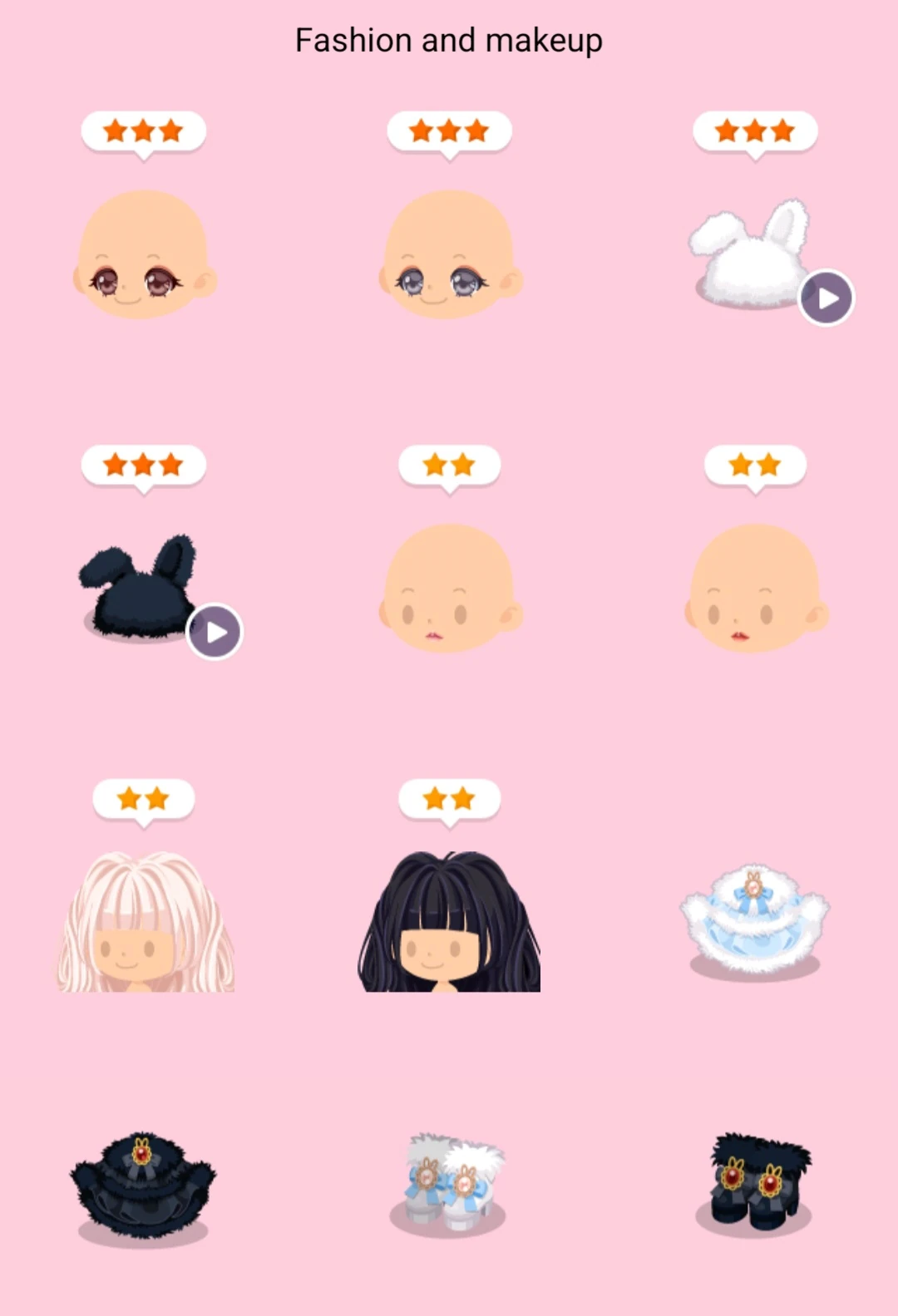Screen dimensions: 898x1316
Task: Click the Fashion and makeup title
Action: pos(448,39)
